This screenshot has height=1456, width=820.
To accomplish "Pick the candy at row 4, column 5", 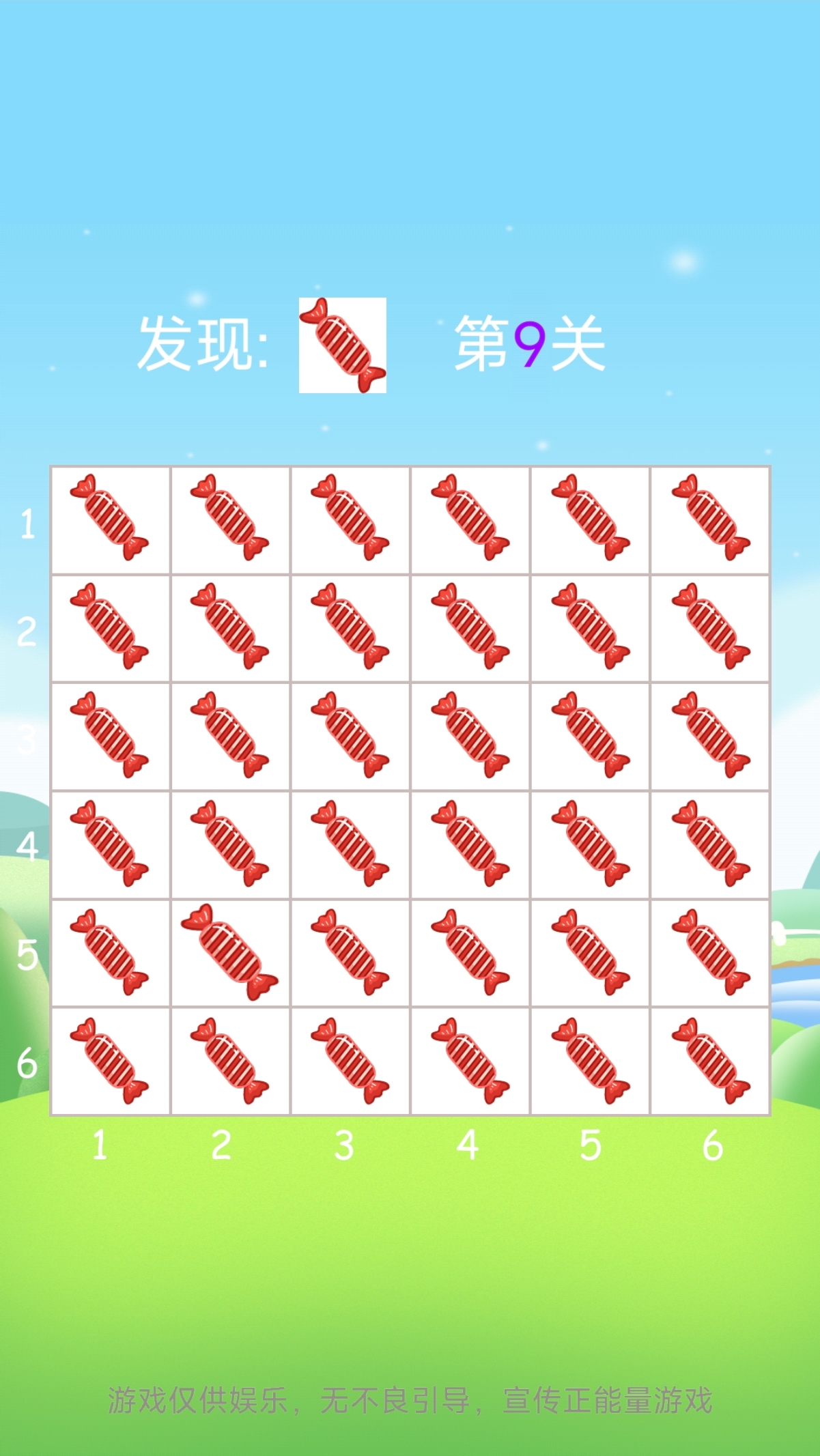I will point(591,844).
